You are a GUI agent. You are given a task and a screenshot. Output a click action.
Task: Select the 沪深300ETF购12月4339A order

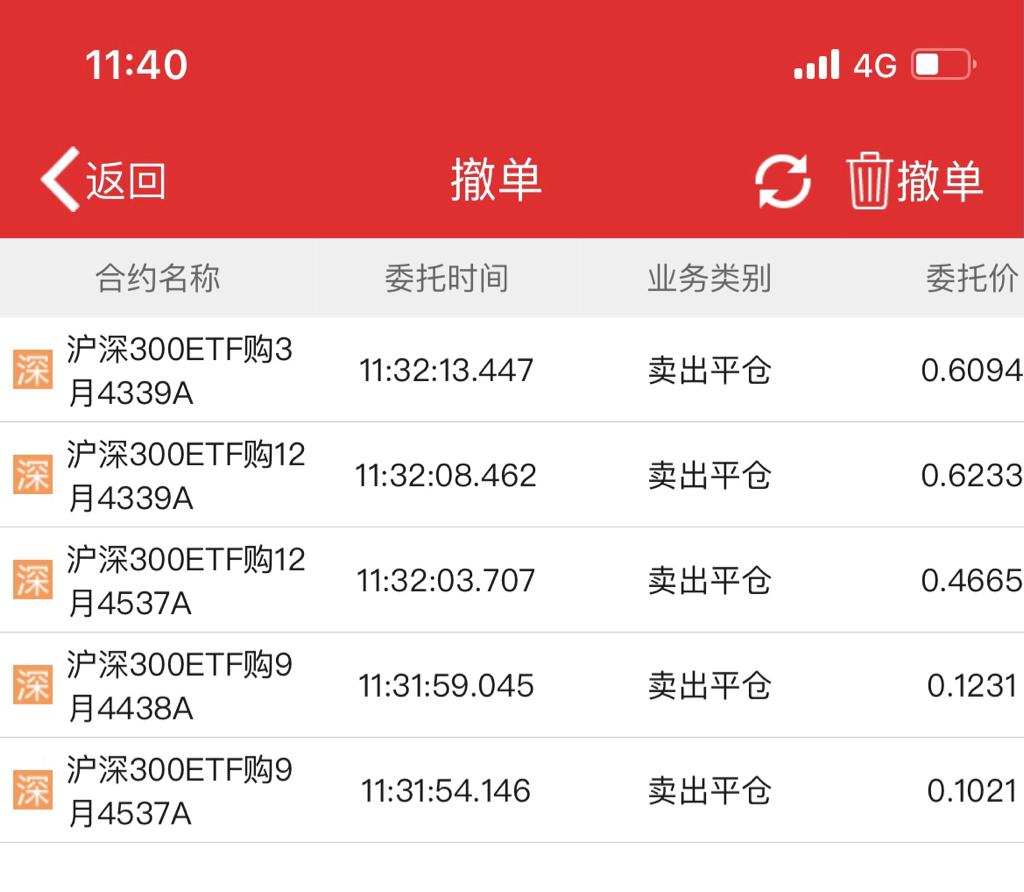(186, 476)
